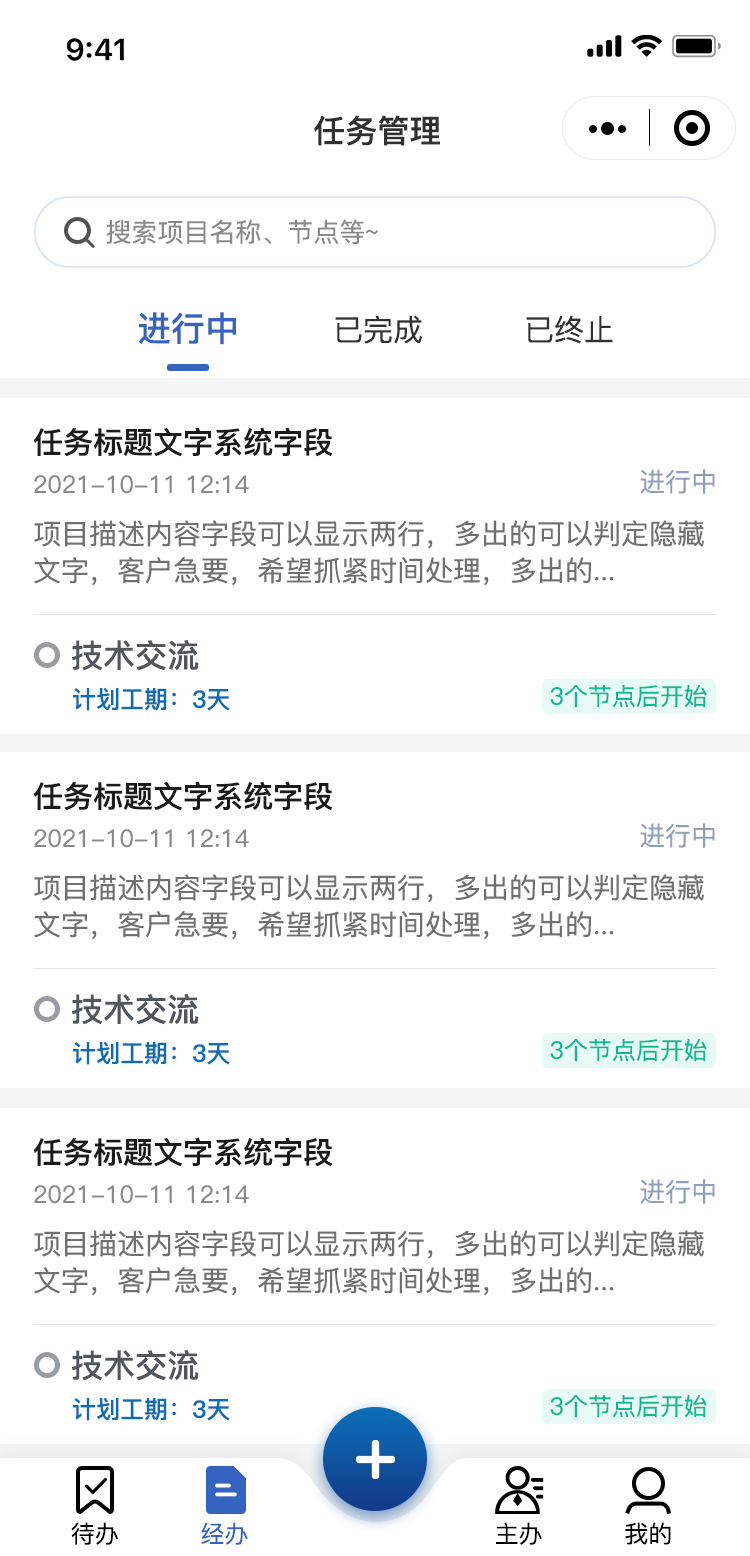This screenshot has width=750, height=1556.
Task: Go to 待办 in the bottom navigation
Action: 95,1506
